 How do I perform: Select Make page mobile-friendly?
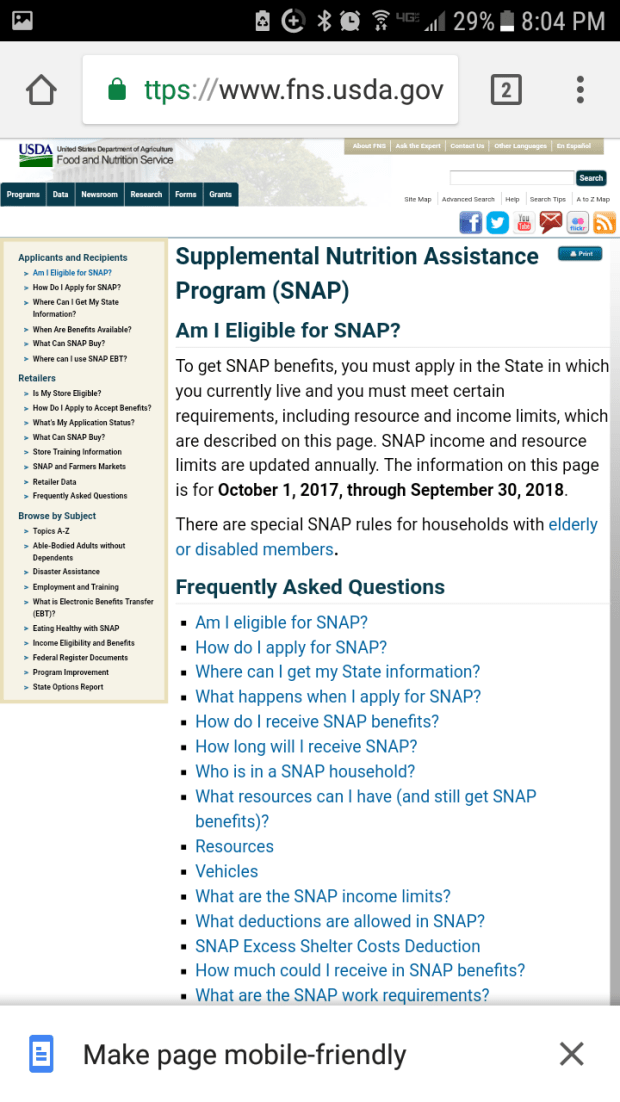[244, 1054]
